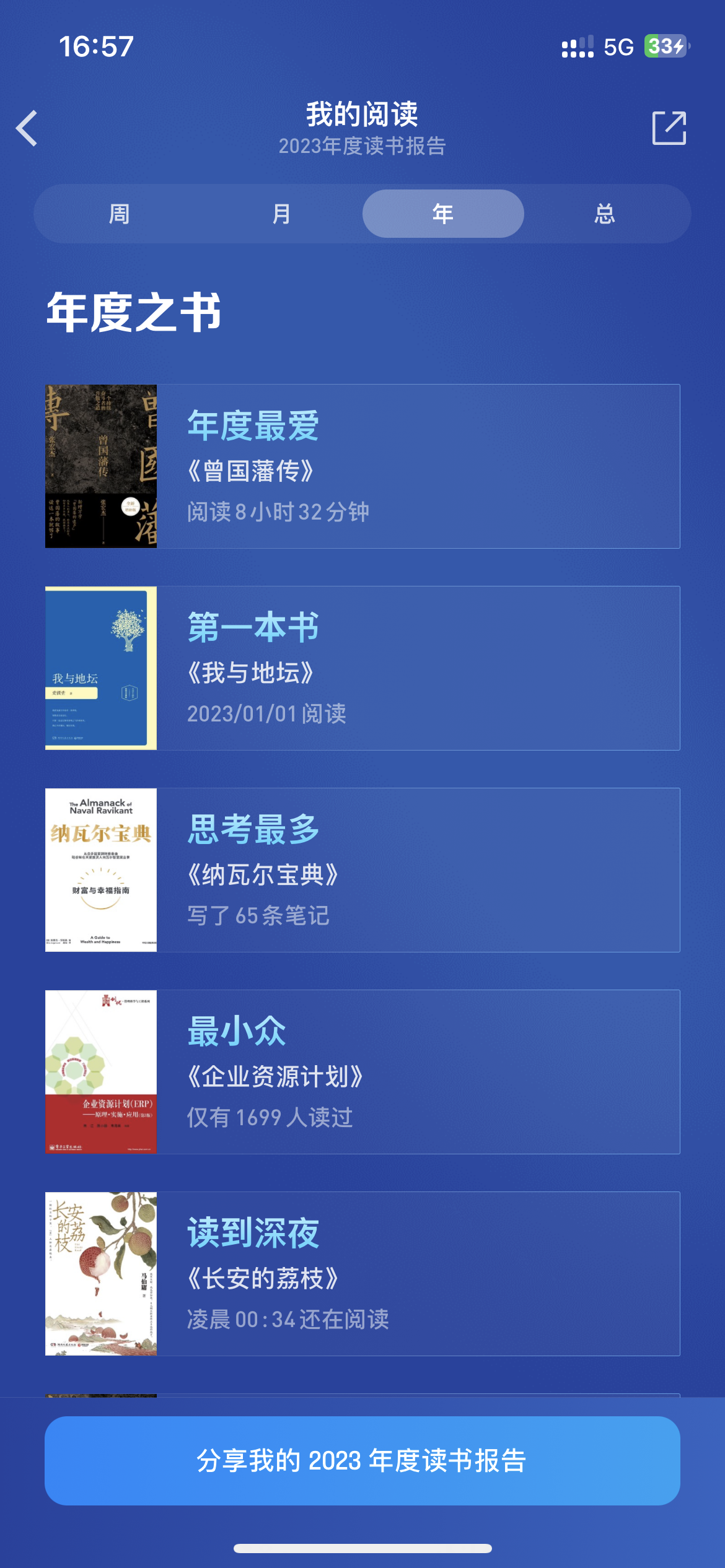Open 年度最爱 book 曾国藩传

point(362,466)
